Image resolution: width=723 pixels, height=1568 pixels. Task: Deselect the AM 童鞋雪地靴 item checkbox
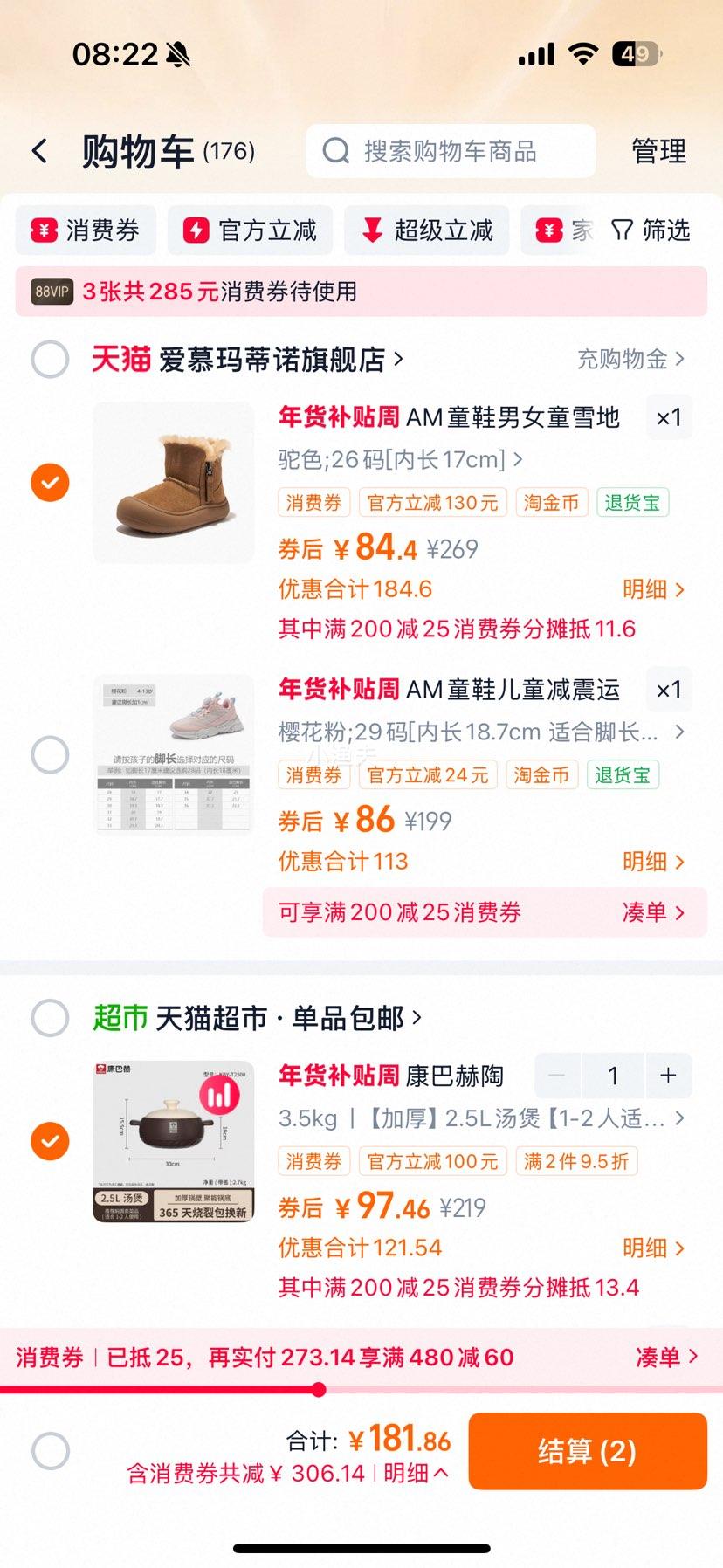coord(49,482)
